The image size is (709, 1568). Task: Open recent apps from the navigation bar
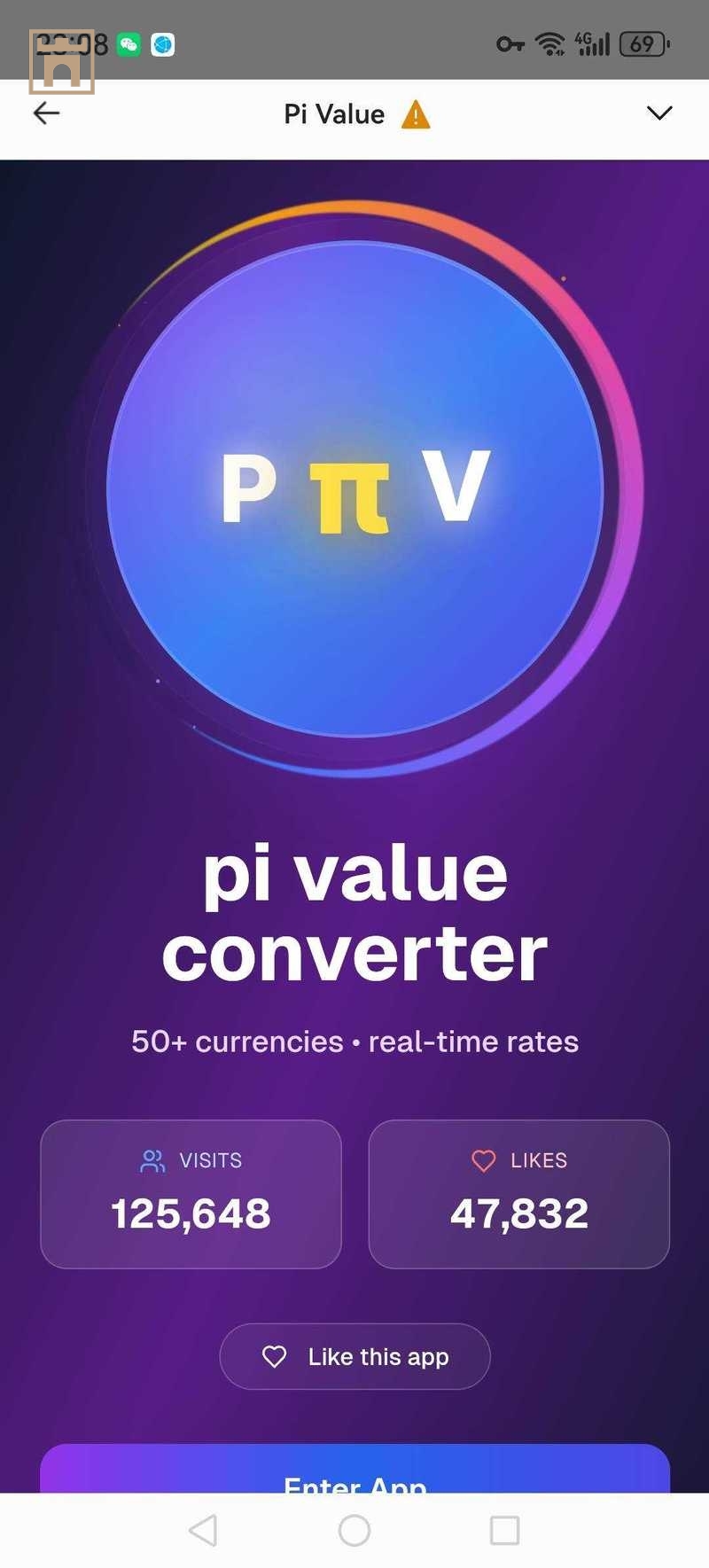click(x=504, y=1530)
